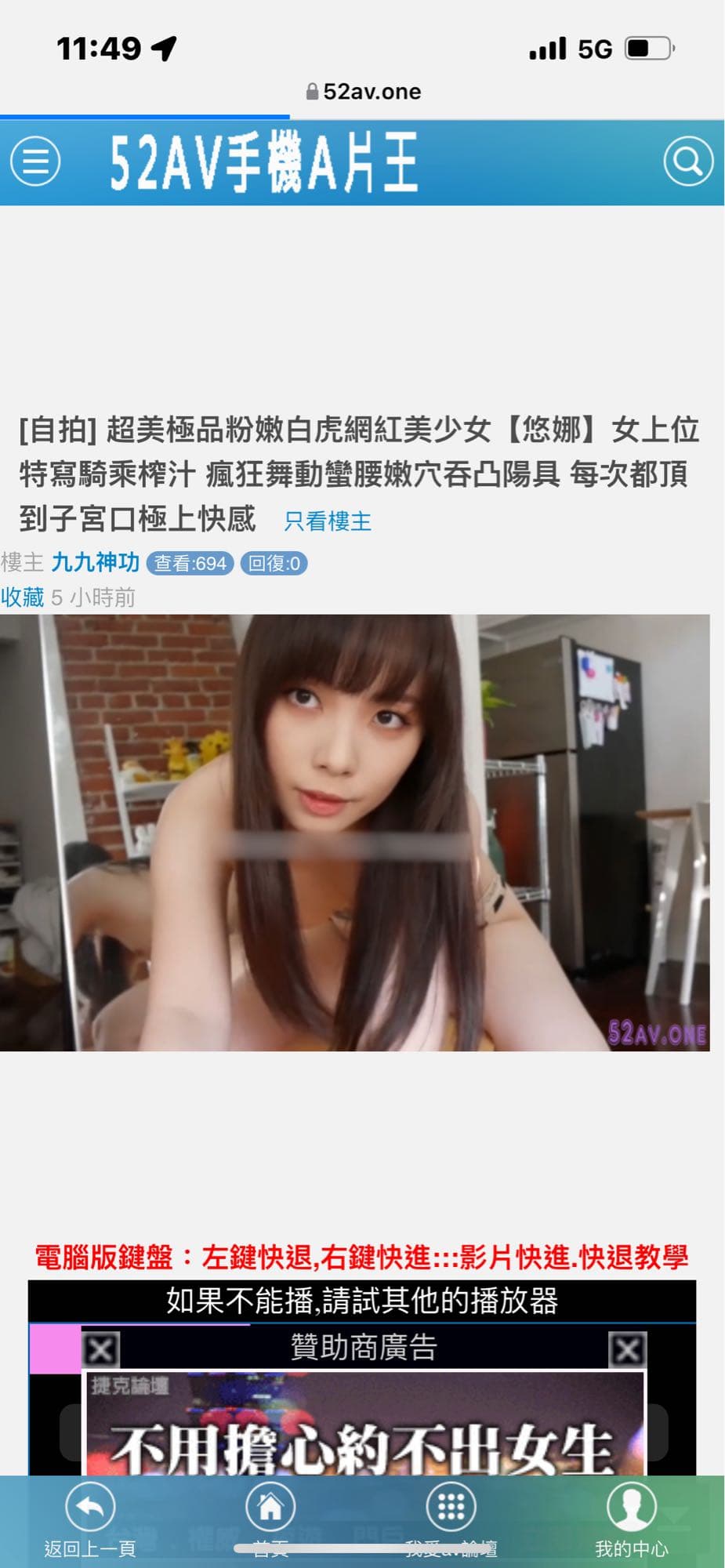Open poster profile 九九神功
Viewport: 725px width, 1568px height.
[x=95, y=562]
